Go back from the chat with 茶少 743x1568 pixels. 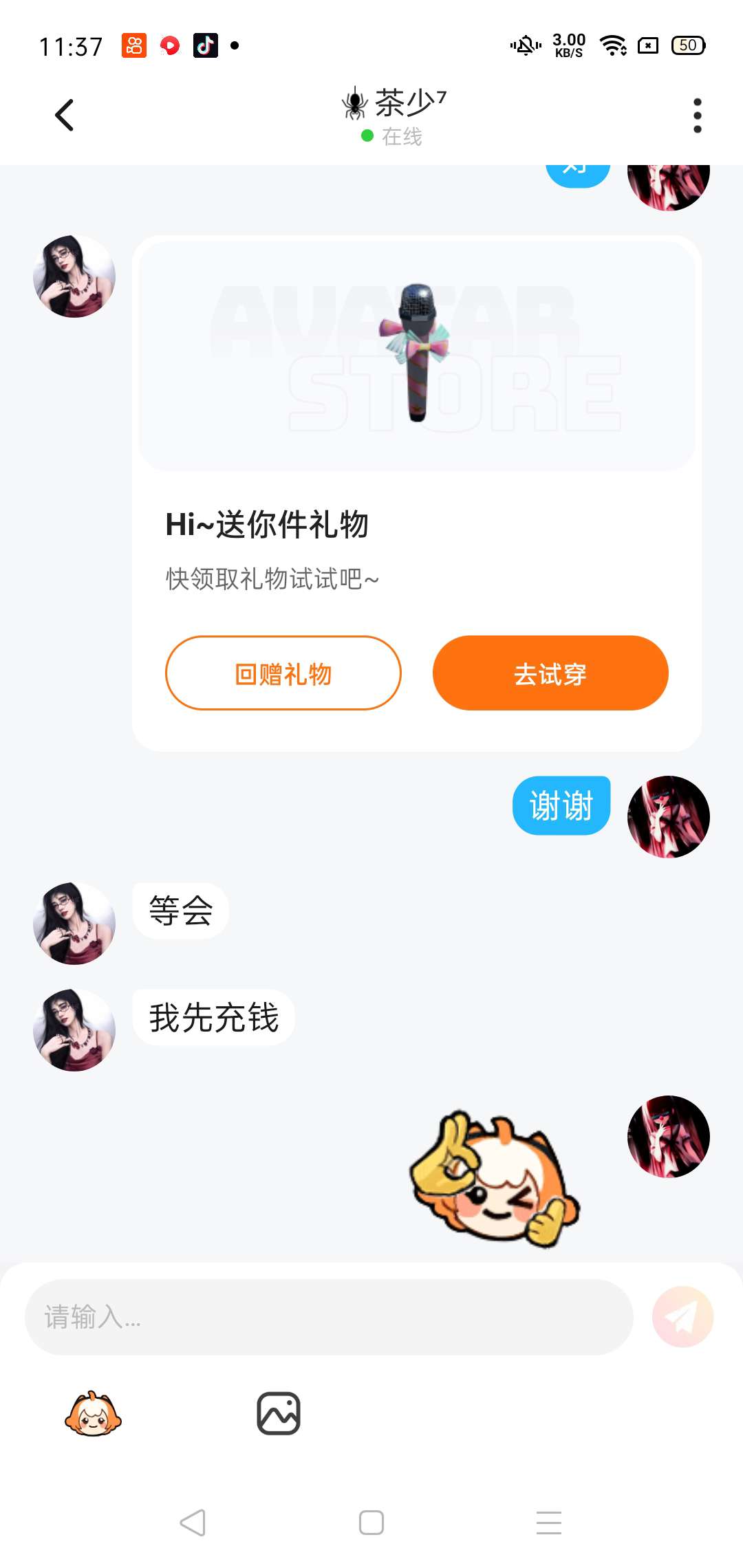pos(65,115)
